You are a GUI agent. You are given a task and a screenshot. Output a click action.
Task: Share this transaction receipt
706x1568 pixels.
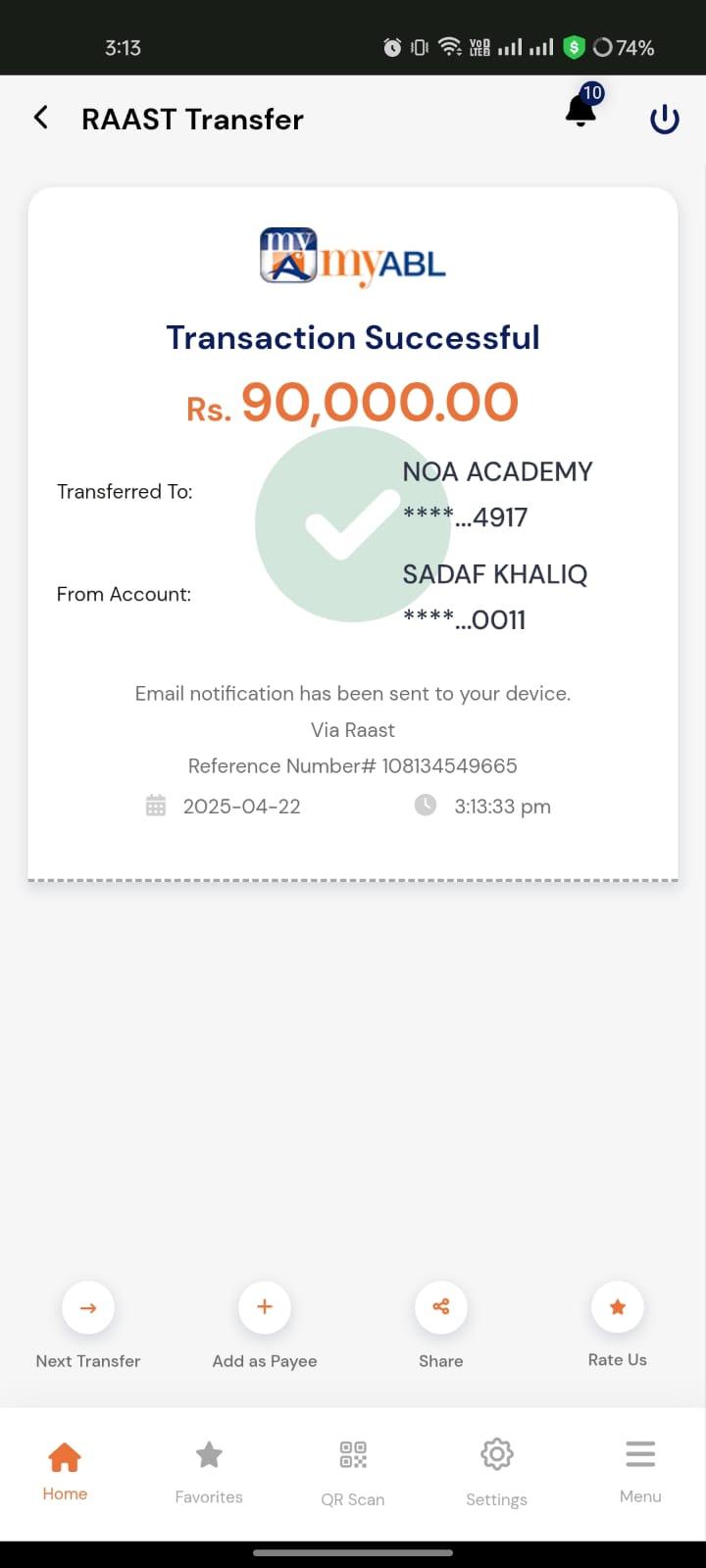point(441,1308)
